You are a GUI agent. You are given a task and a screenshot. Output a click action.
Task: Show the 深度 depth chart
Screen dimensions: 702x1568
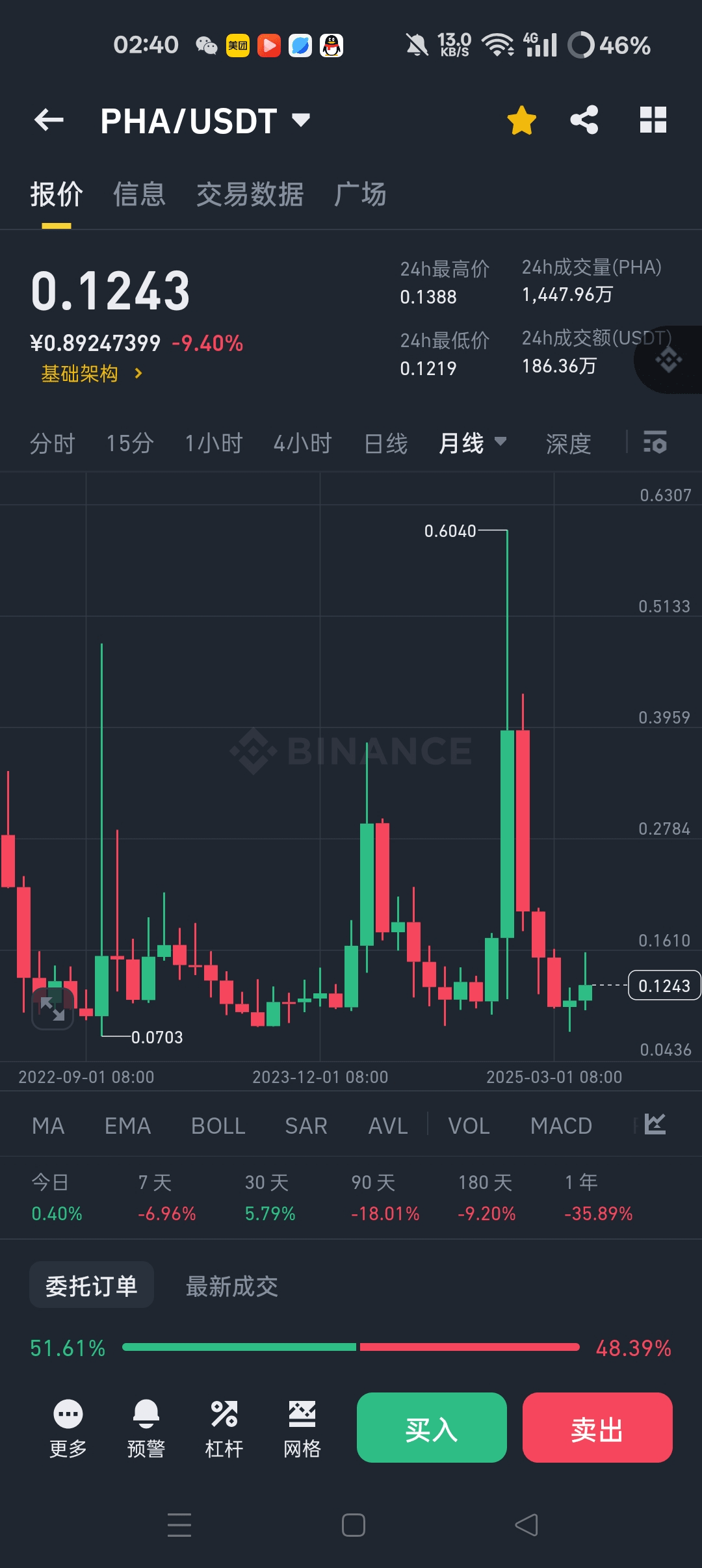coord(568,443)
